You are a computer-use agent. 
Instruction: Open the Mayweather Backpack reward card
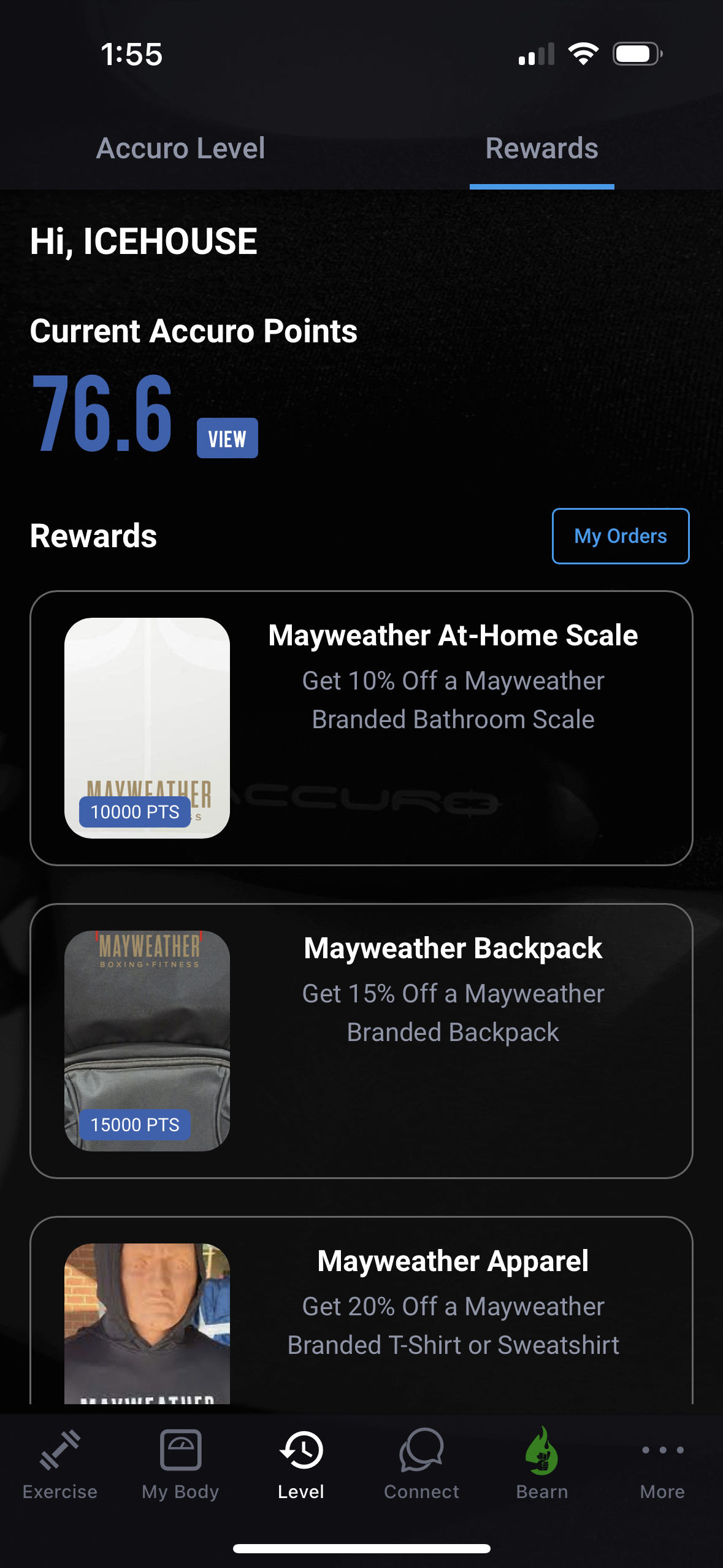[361, 1041]
